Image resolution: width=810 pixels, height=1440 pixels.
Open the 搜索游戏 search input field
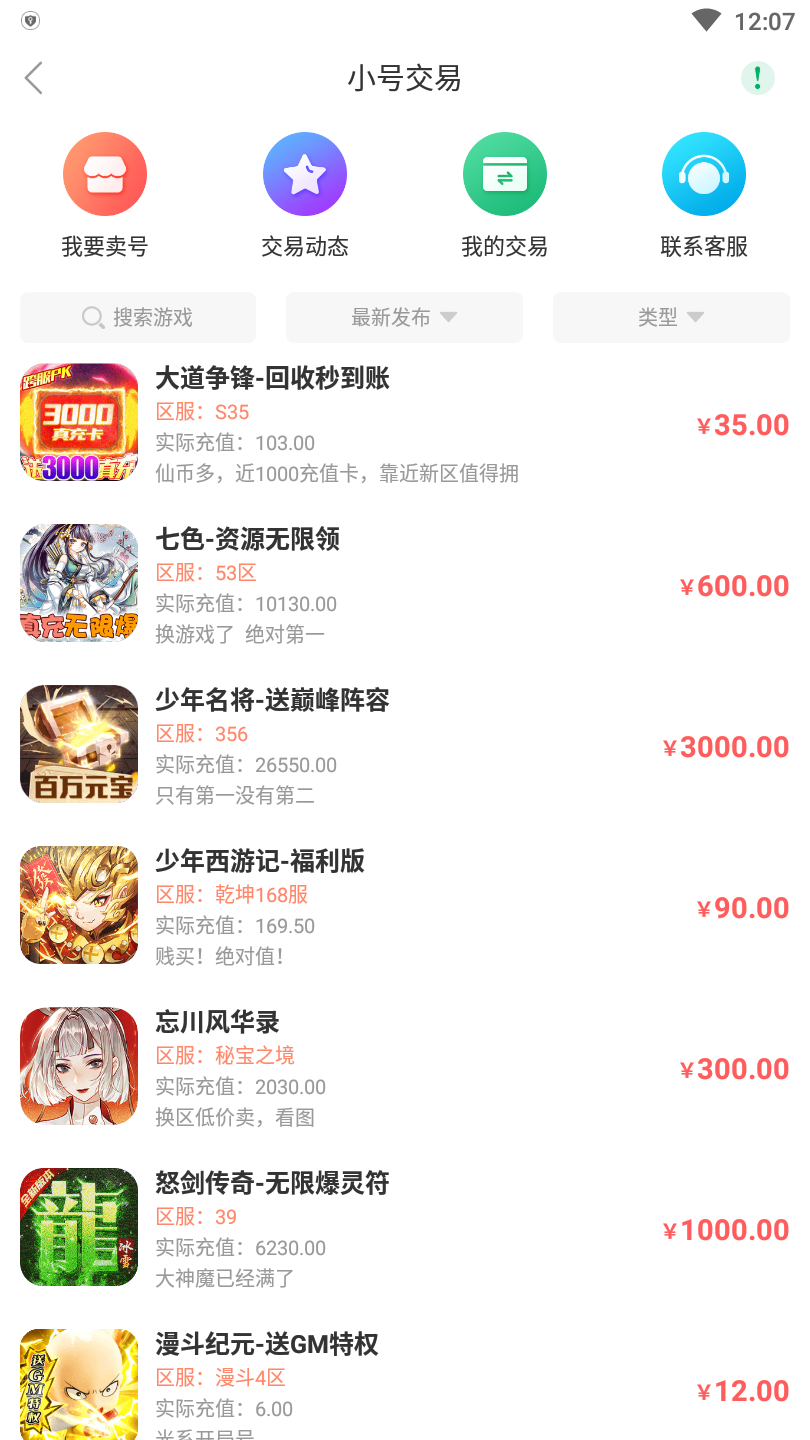click(138, 317)
